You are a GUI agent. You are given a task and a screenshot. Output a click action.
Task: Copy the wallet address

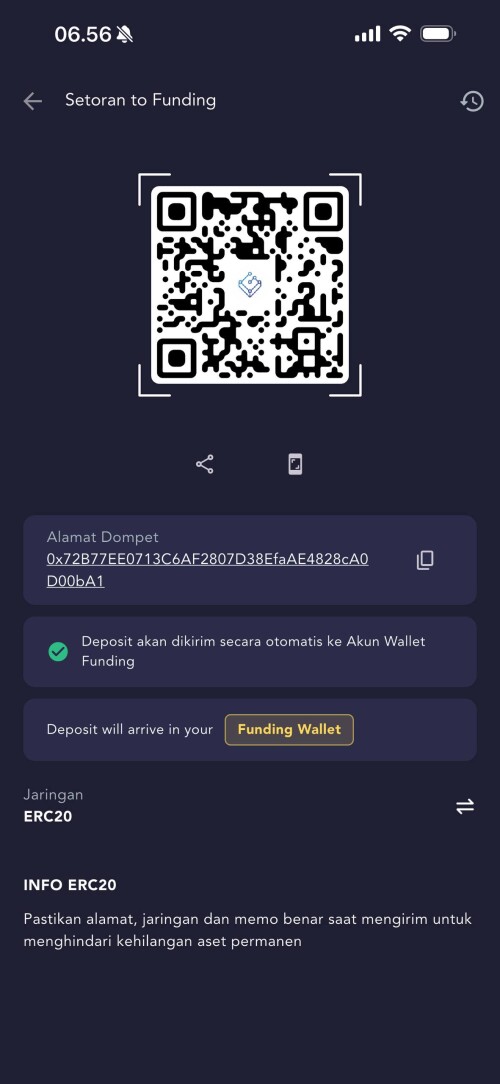(x=425, y=560)
